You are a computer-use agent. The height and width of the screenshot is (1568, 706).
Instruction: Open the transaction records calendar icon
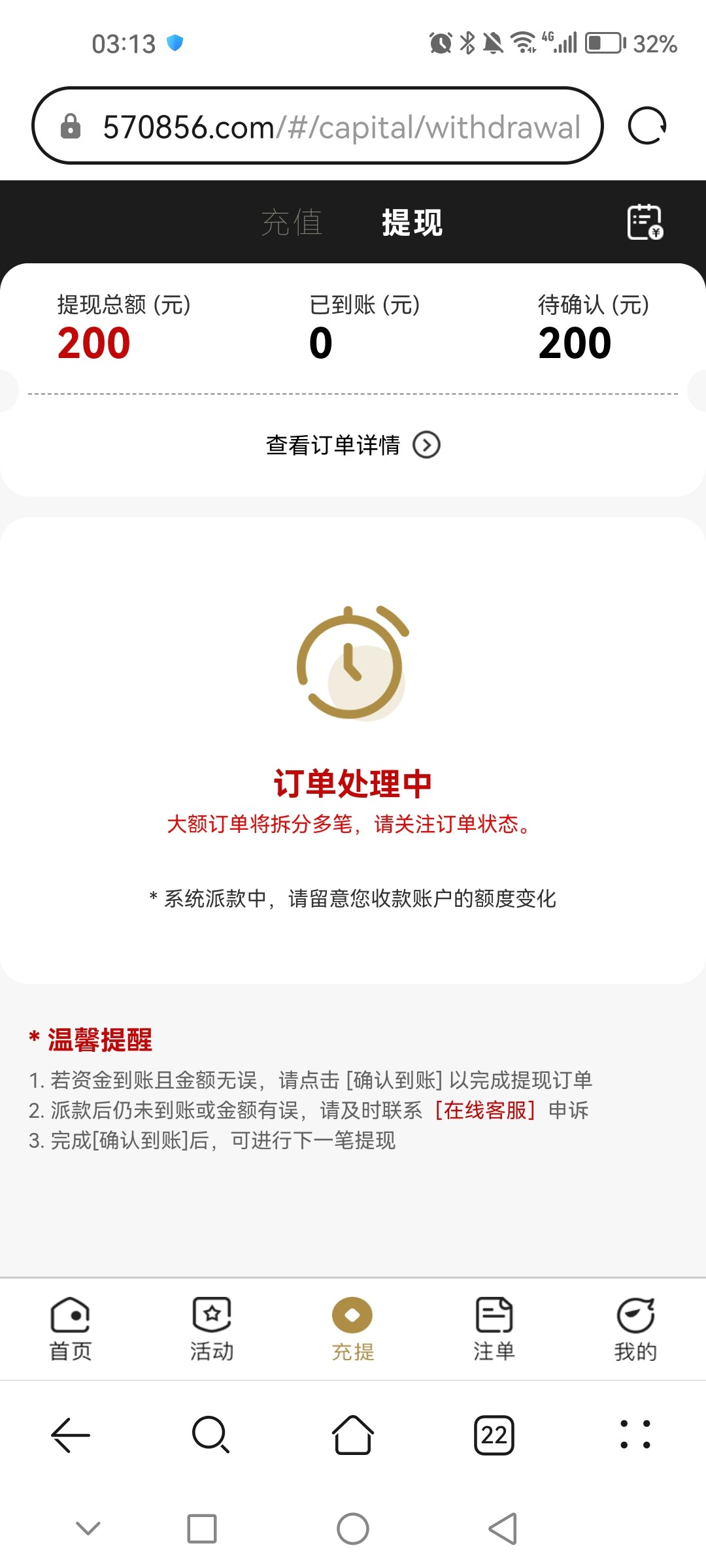[645, 222]
